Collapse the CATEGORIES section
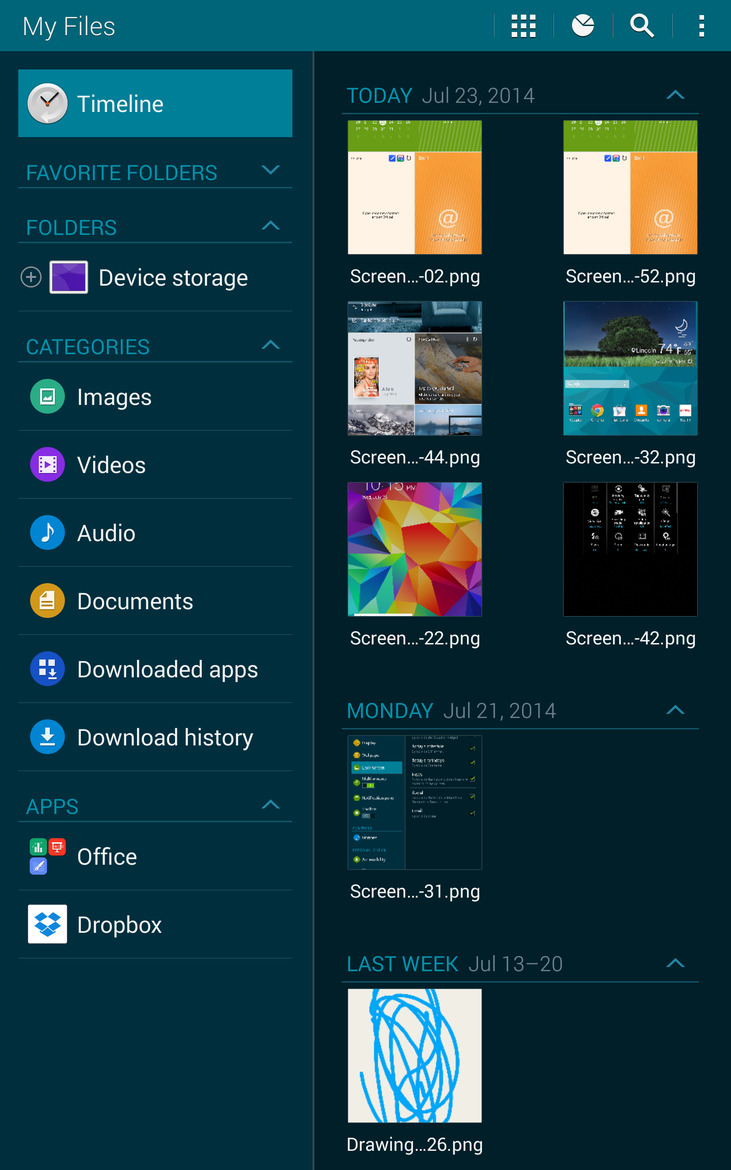This screenshot has width=731, height=1170. point(270,345)
